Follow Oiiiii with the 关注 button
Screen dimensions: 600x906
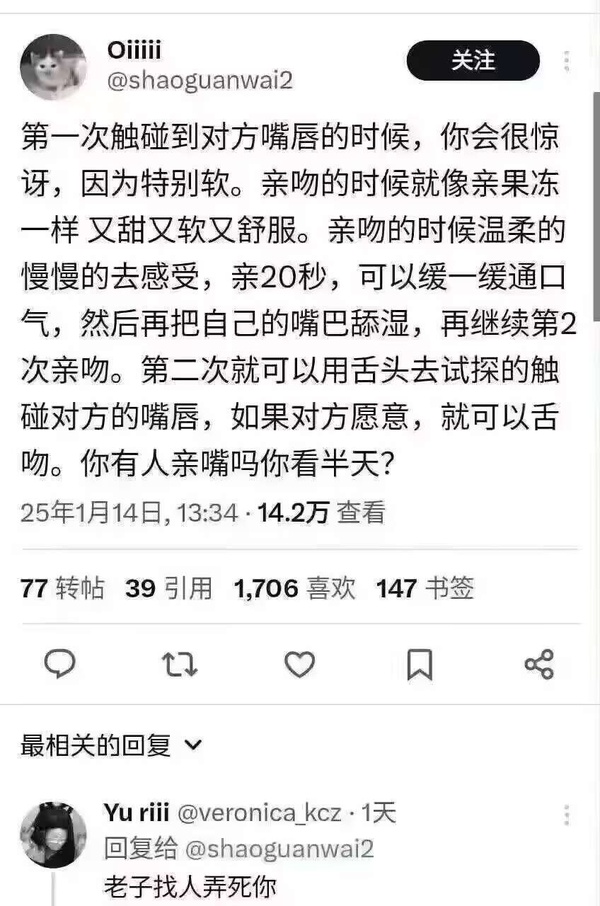[472, 60]
